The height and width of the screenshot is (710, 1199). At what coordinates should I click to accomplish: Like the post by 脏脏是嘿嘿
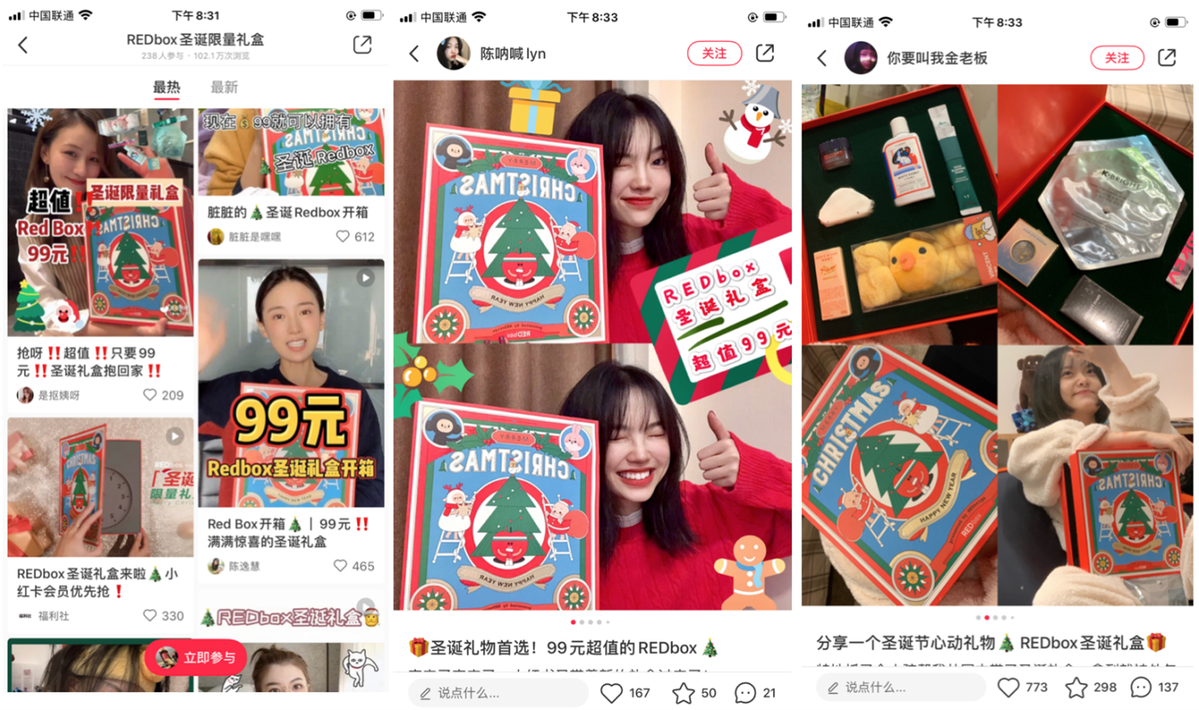pos(342,237)
